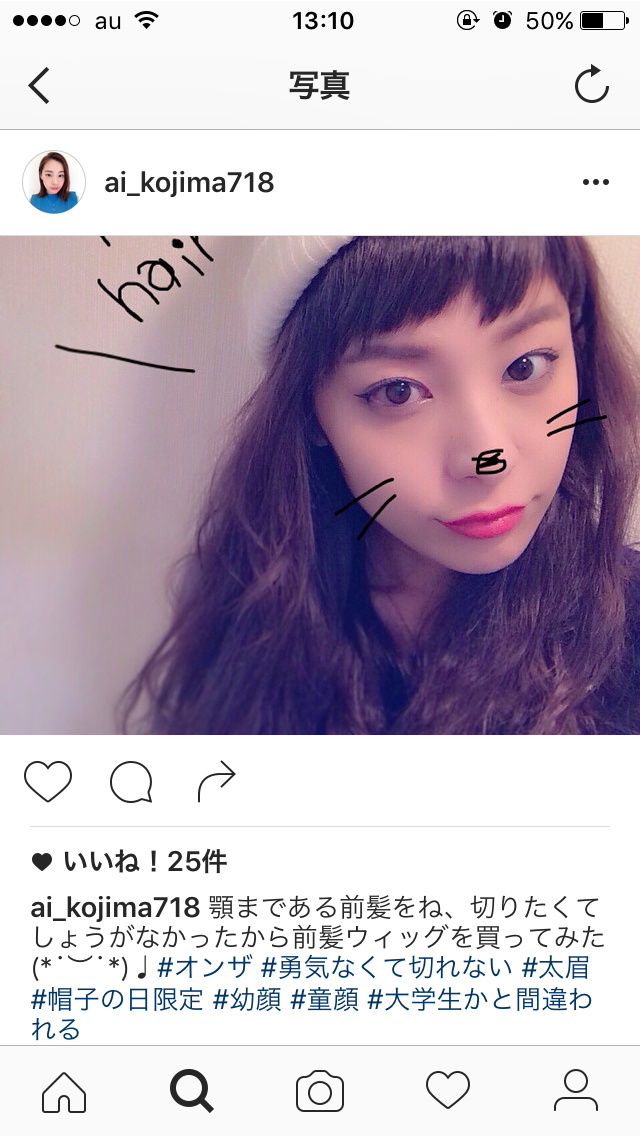Screen dimensions: 640x1136
Task: Go back using the top-left arrow
Action: [x=38, y=86]
